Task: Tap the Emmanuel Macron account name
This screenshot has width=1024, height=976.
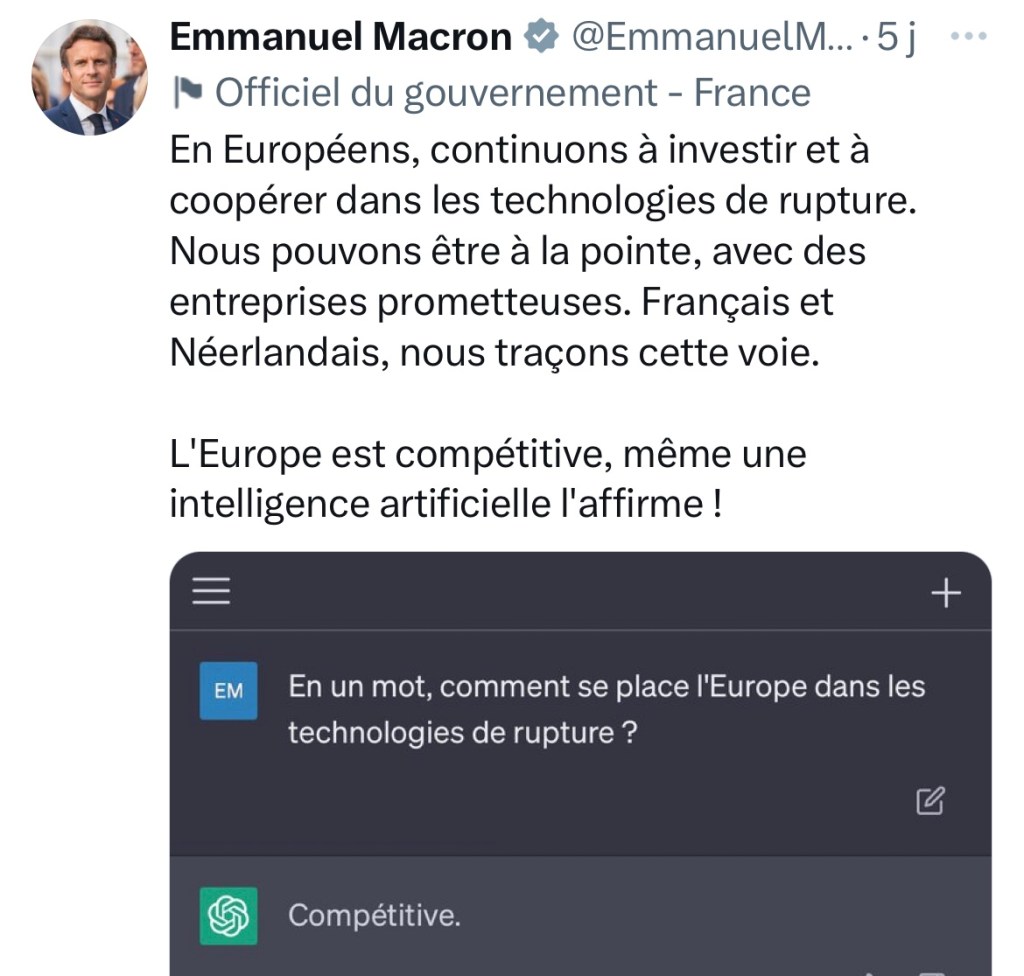Action: pos(340,38)
